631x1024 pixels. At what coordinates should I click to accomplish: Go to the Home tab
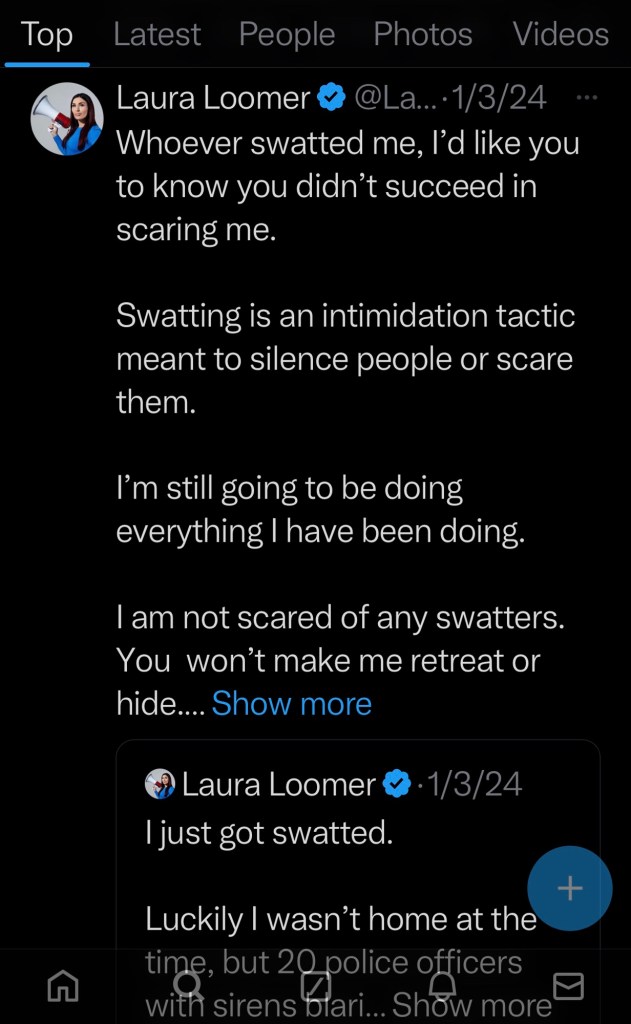(63, 985)
